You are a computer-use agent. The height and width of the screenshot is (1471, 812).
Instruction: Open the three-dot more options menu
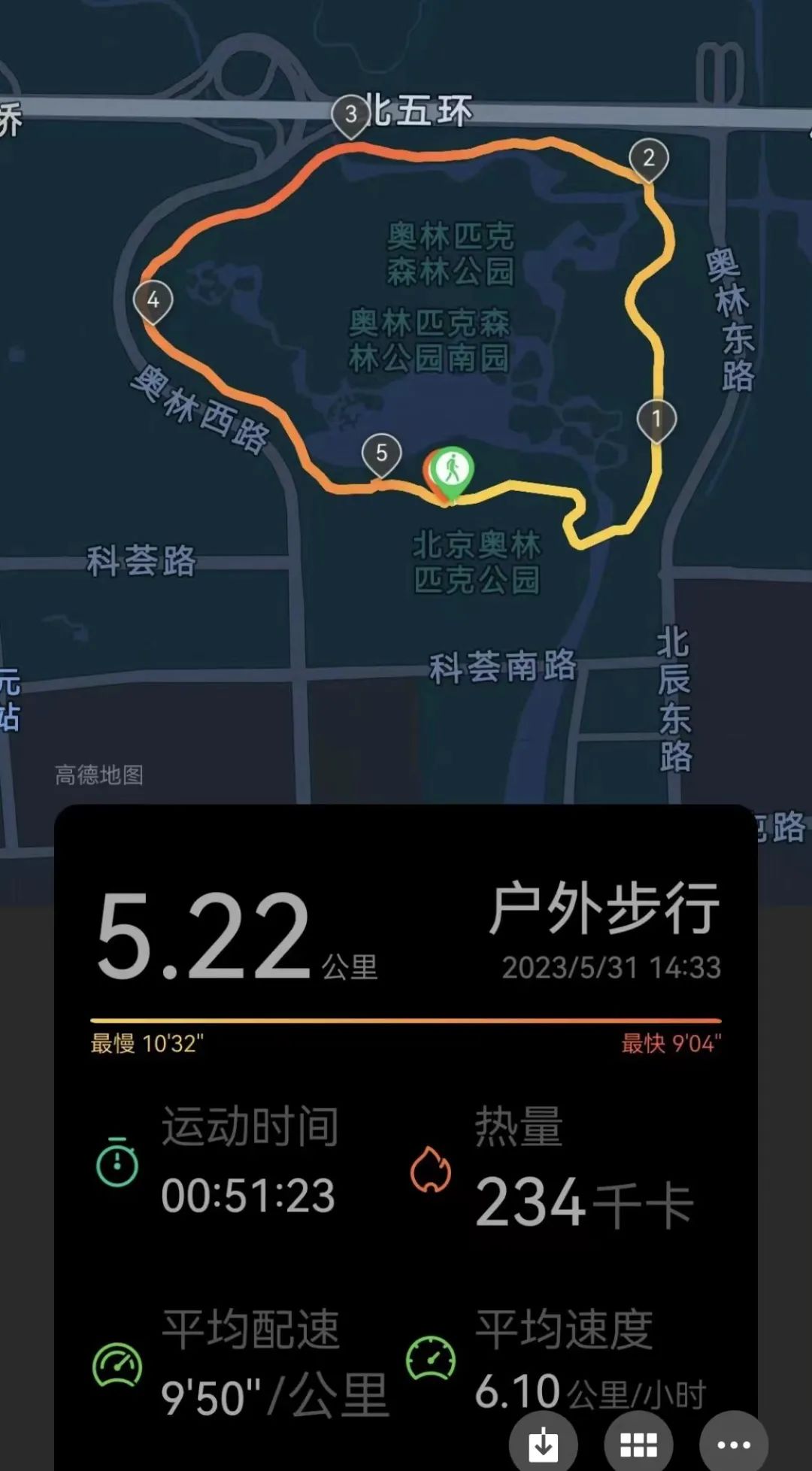733,1444
